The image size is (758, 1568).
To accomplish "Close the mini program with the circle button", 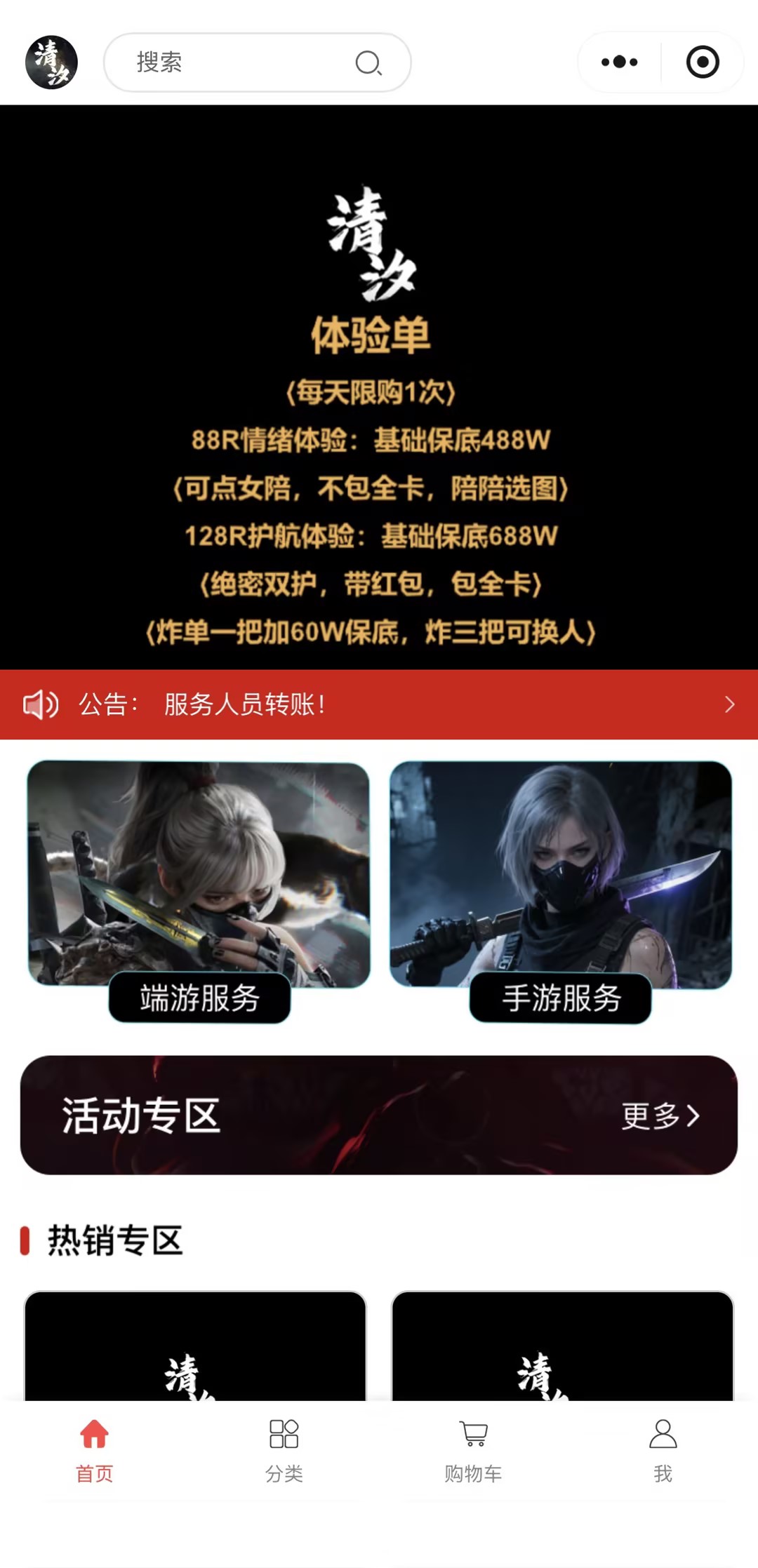I will [x=702, y=62].
